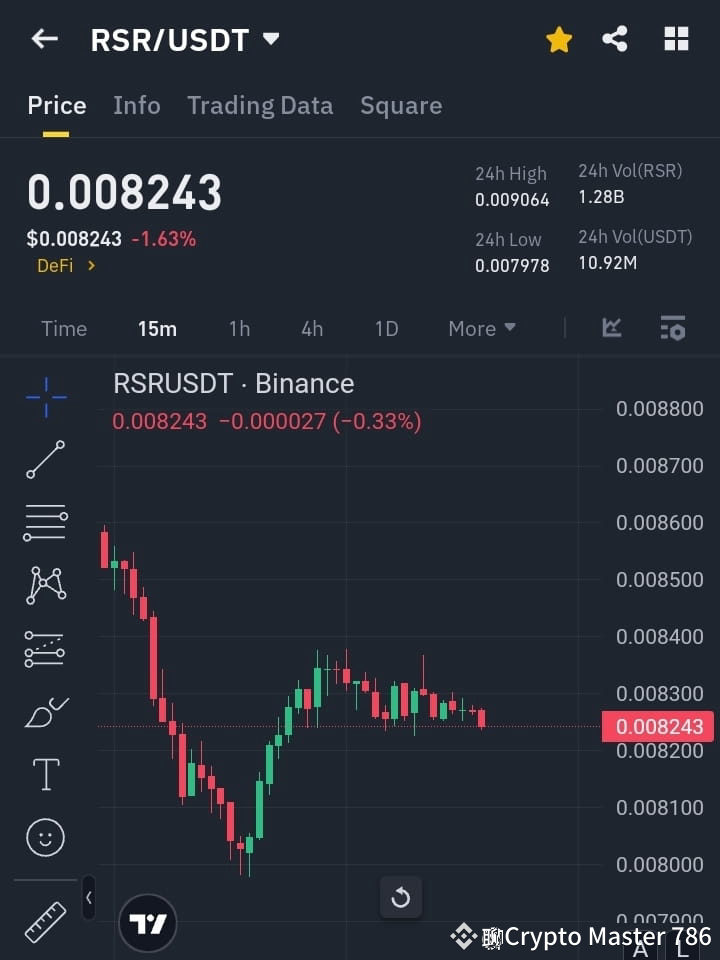Tap the share icon
The height and width of the screenshot is (960, 720).
pos(616,39)
